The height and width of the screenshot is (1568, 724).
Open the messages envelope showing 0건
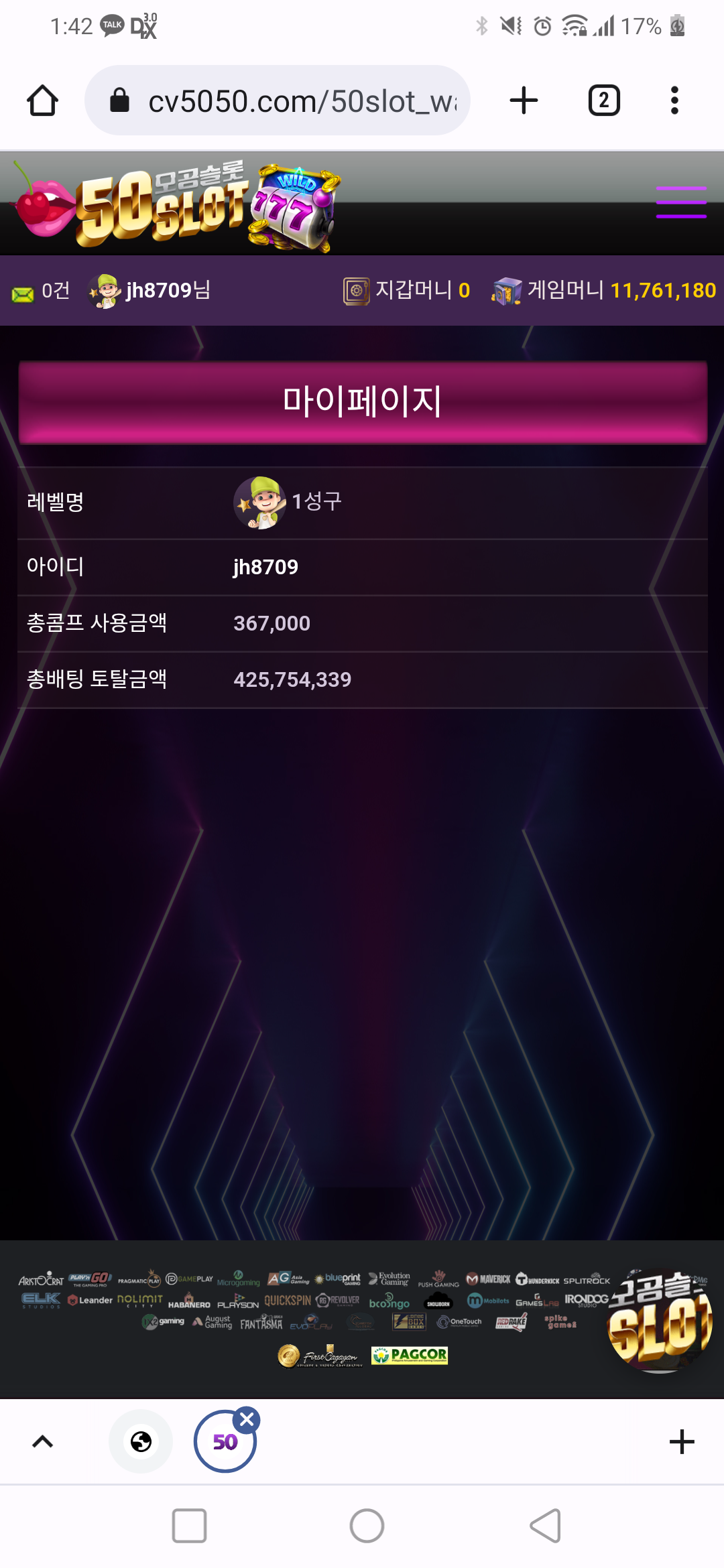[x=40, y=291]
